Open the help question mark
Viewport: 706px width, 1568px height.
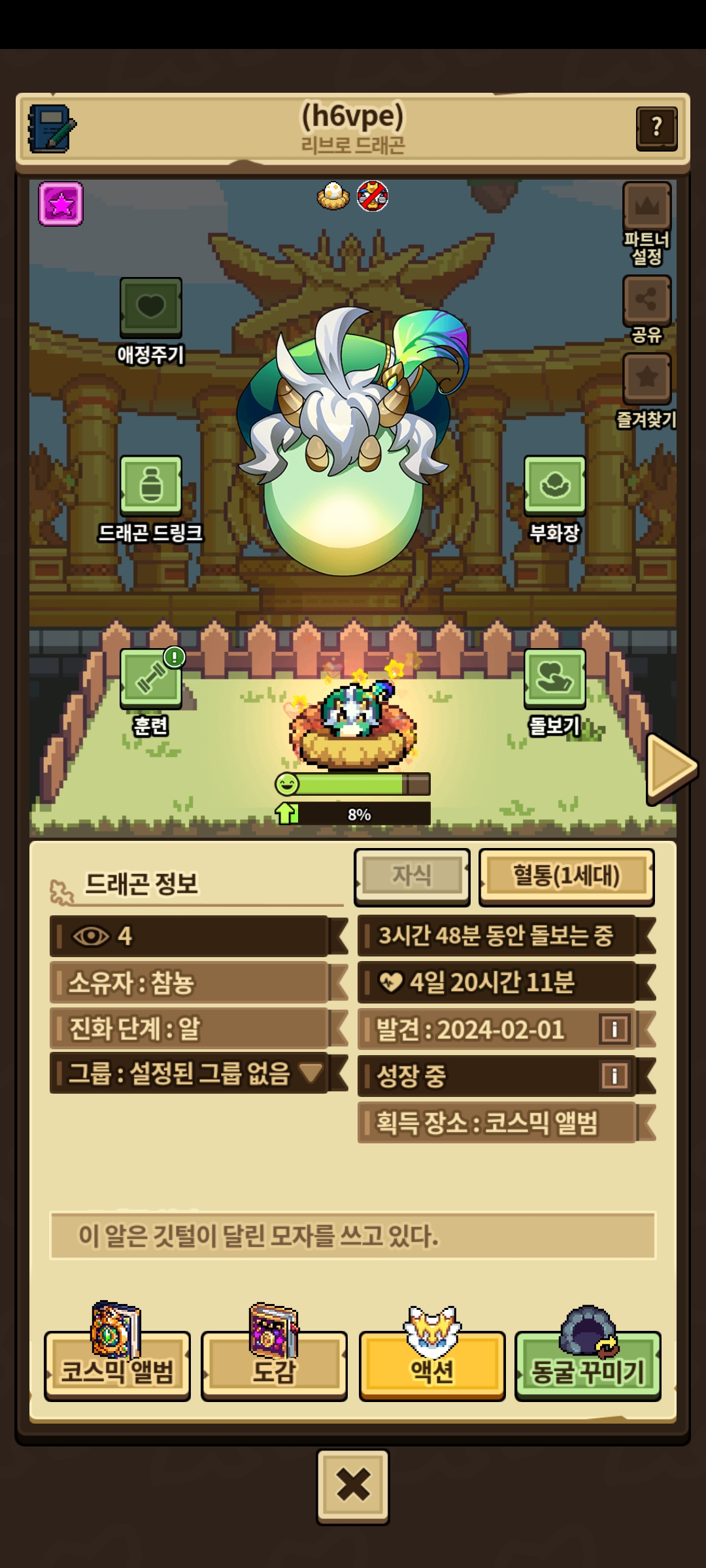tap(656, 128)
